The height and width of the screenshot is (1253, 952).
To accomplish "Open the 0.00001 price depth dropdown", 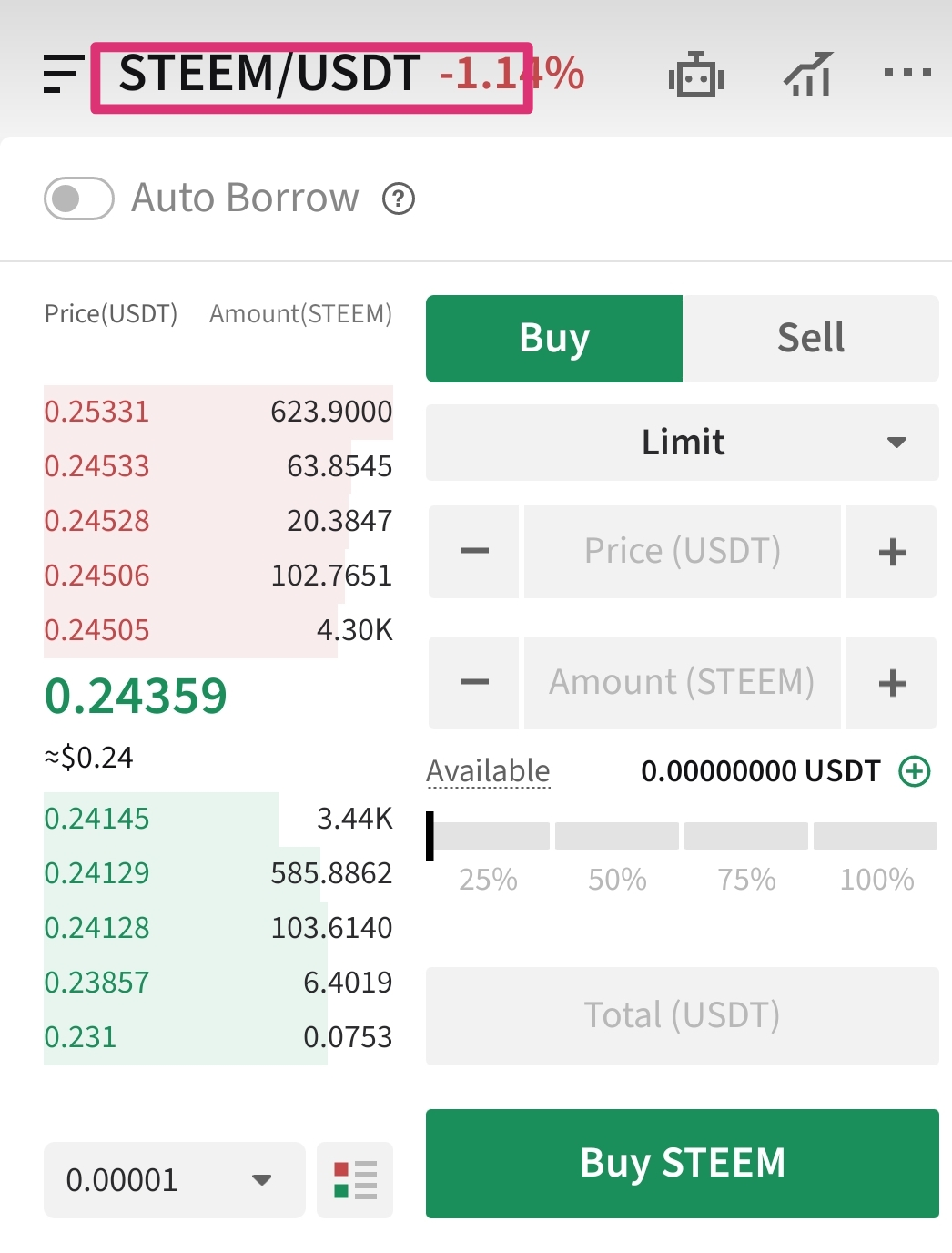I will [x=174, y=1180].
